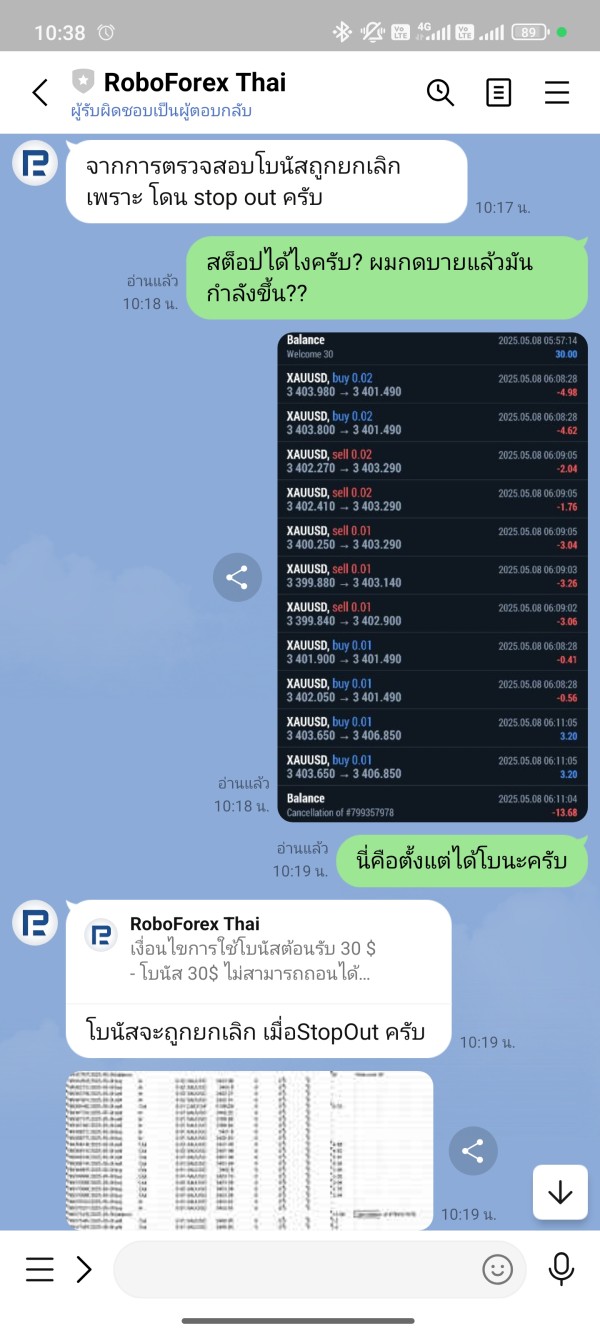Open the chat hamburger menu

click(557, 93)
